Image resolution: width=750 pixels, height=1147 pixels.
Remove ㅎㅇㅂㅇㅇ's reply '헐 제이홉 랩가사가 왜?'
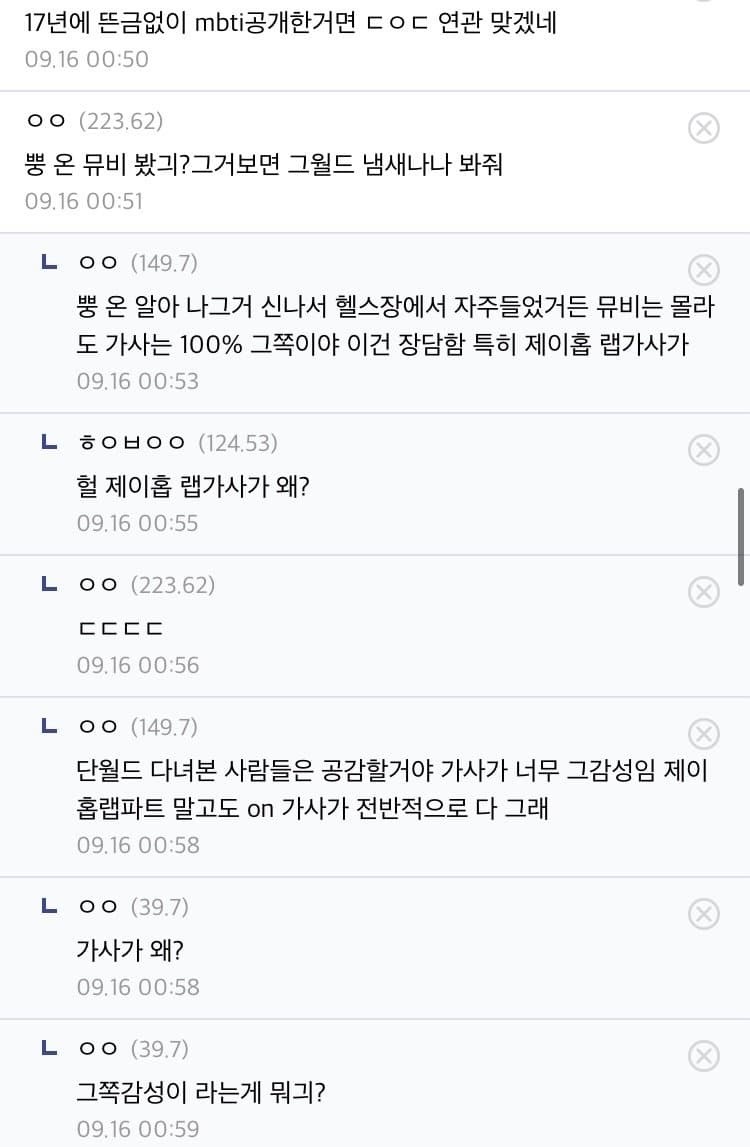point(704,450)
